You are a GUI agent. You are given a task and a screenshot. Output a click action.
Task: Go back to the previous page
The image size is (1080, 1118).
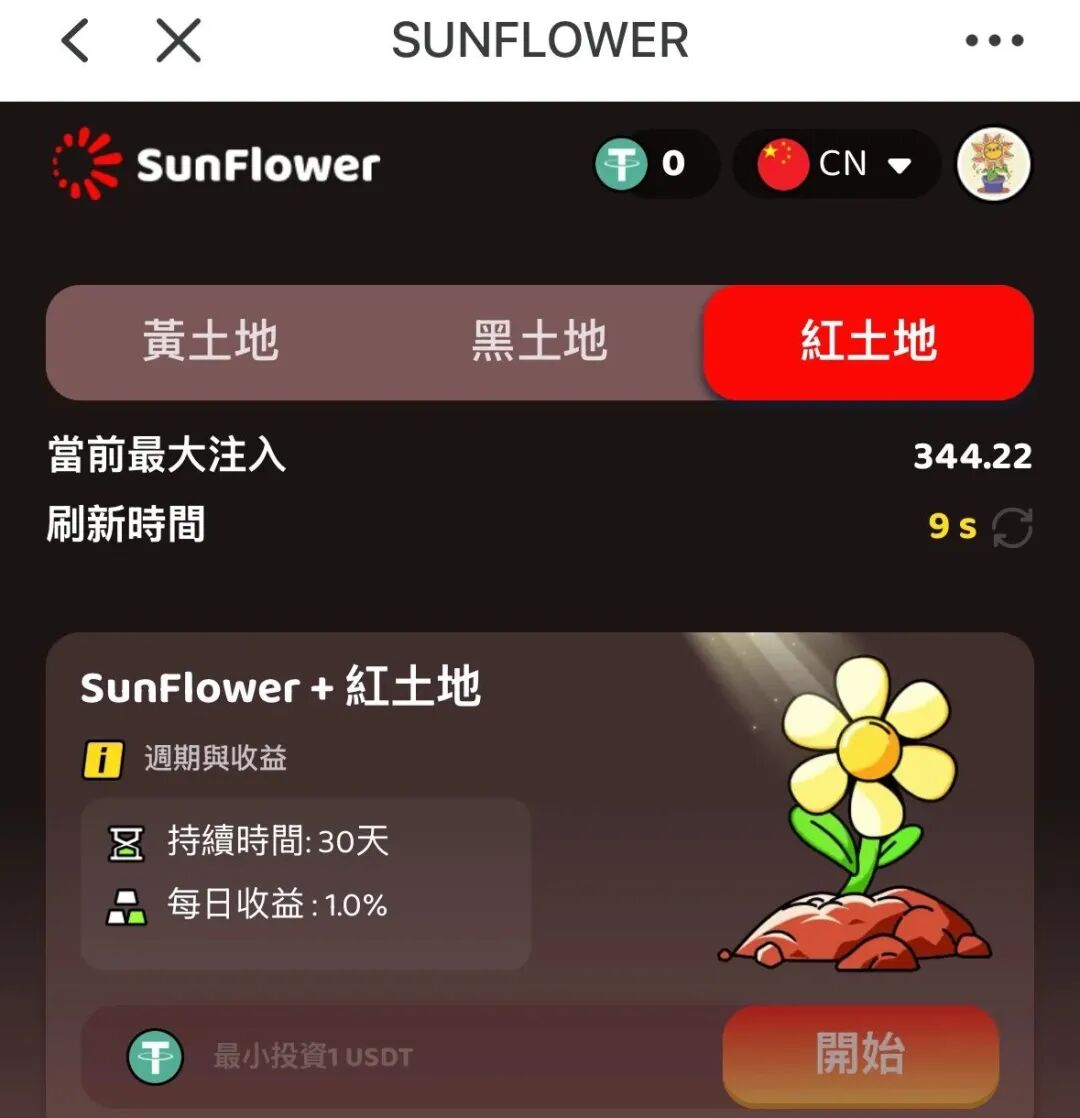click(75, 41)
